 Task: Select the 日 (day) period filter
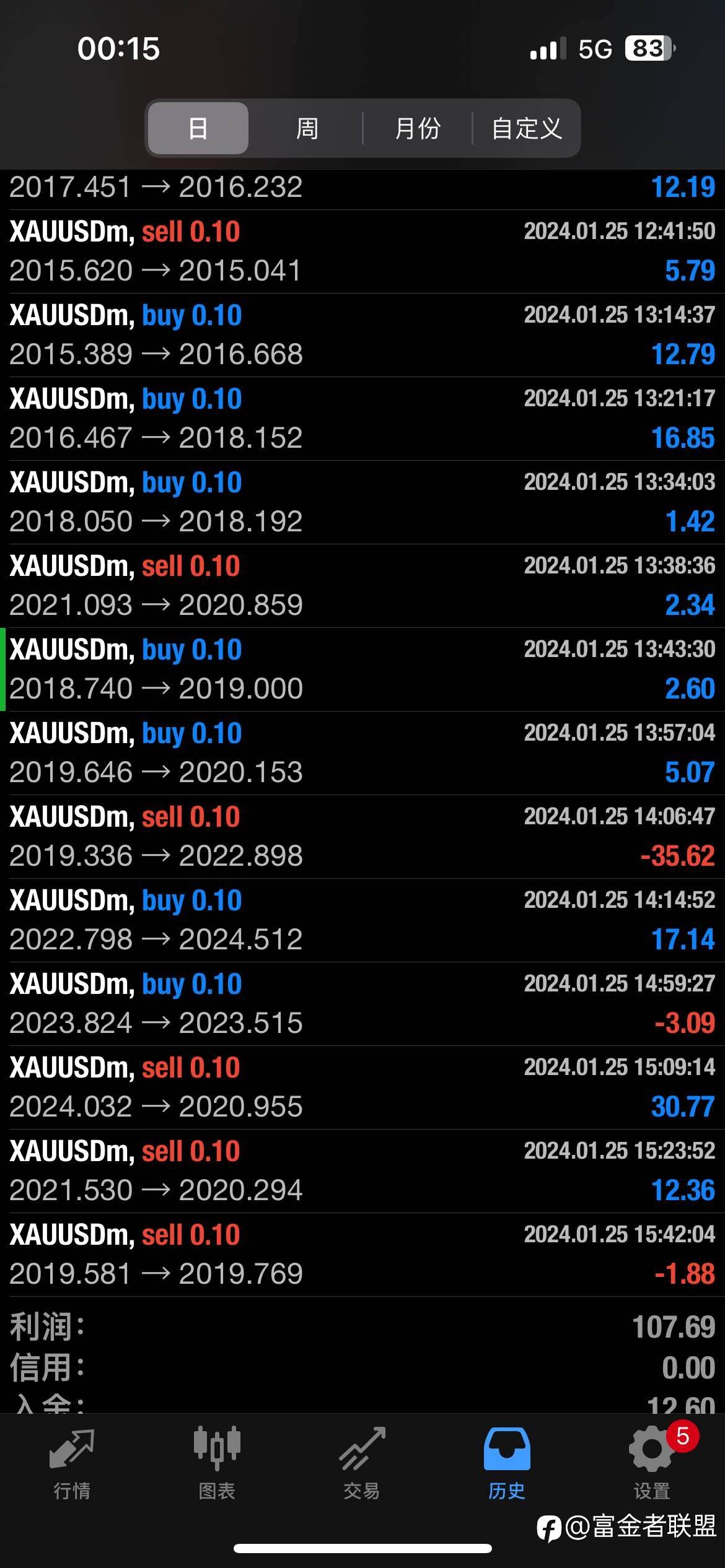pyautogui.click(x=198, y=128)
